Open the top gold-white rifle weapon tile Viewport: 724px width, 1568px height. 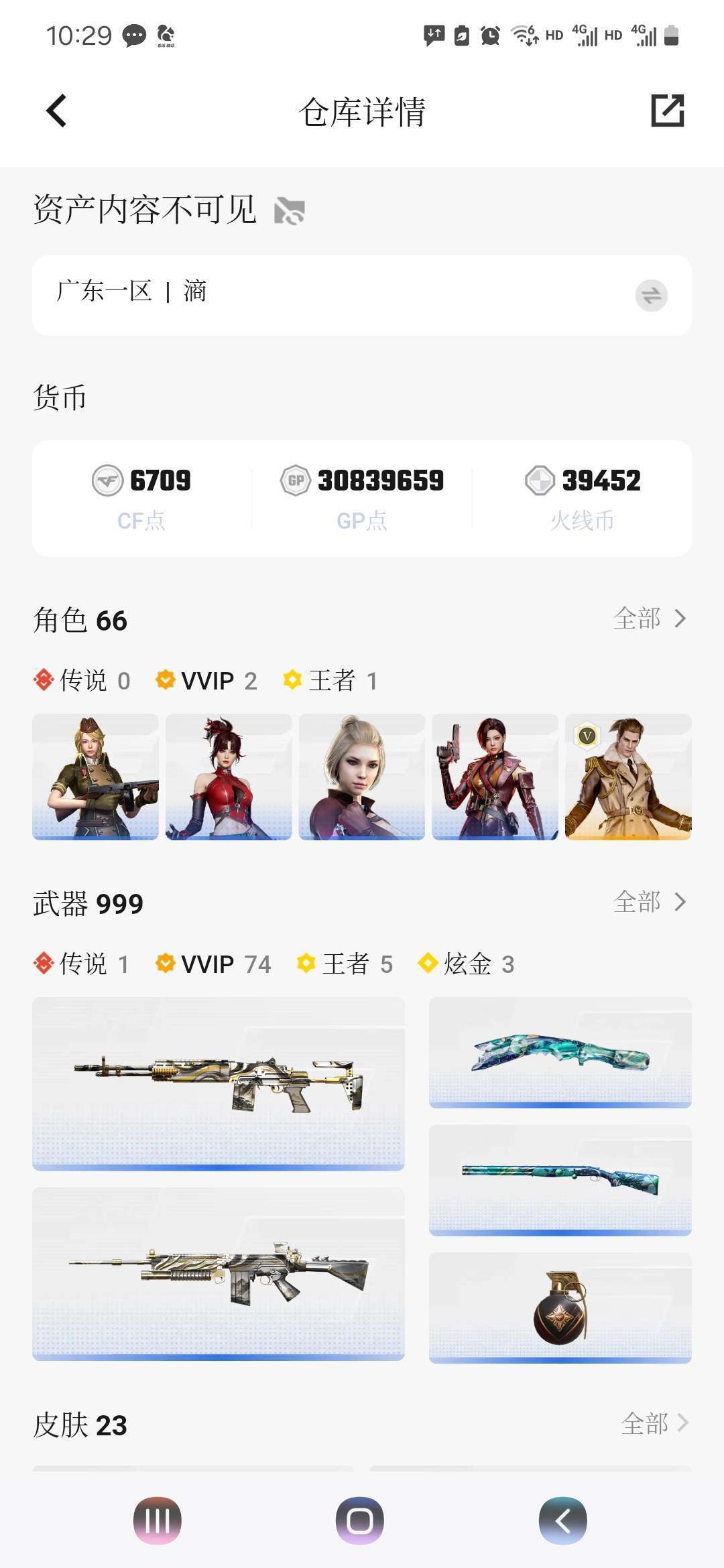tap(219, 1084)
